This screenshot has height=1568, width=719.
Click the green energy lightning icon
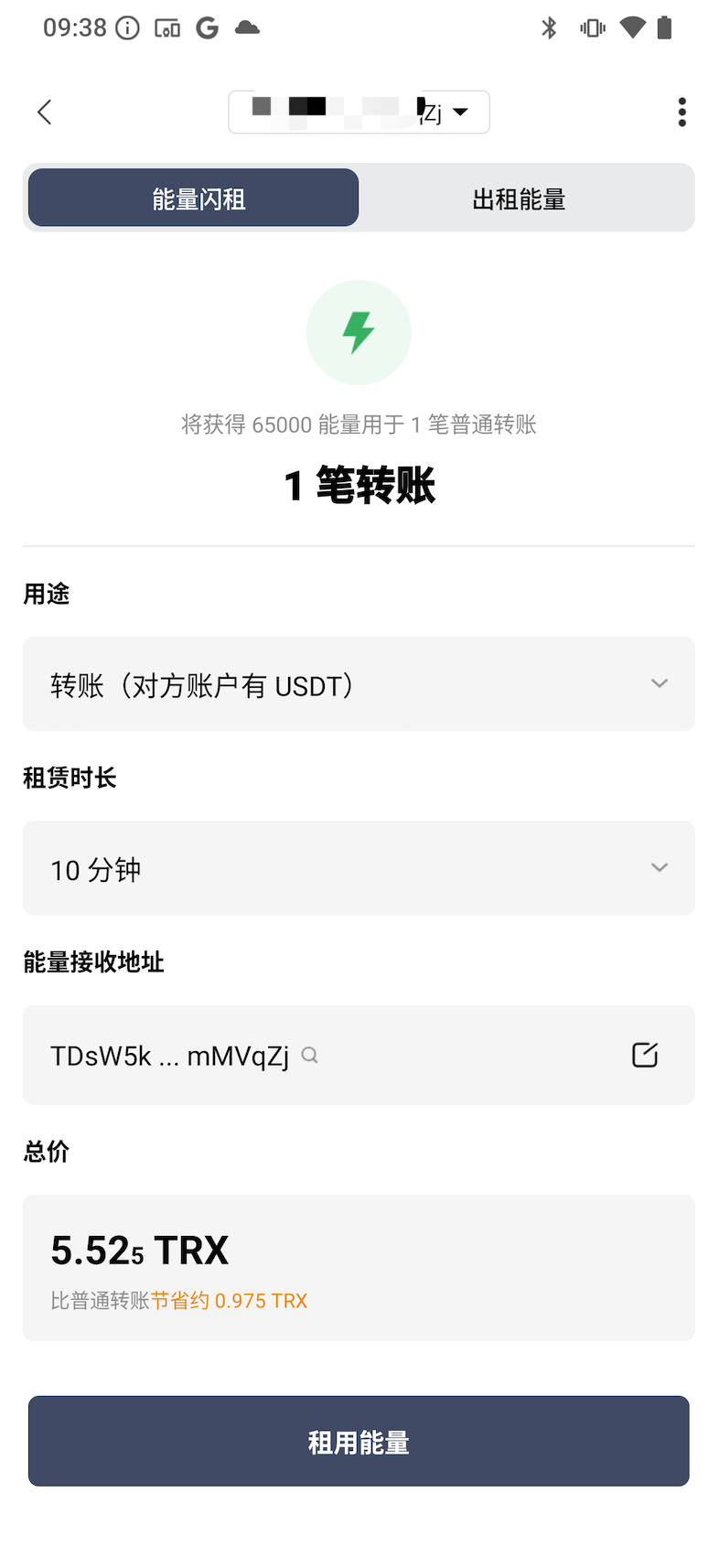coord(359,332)
